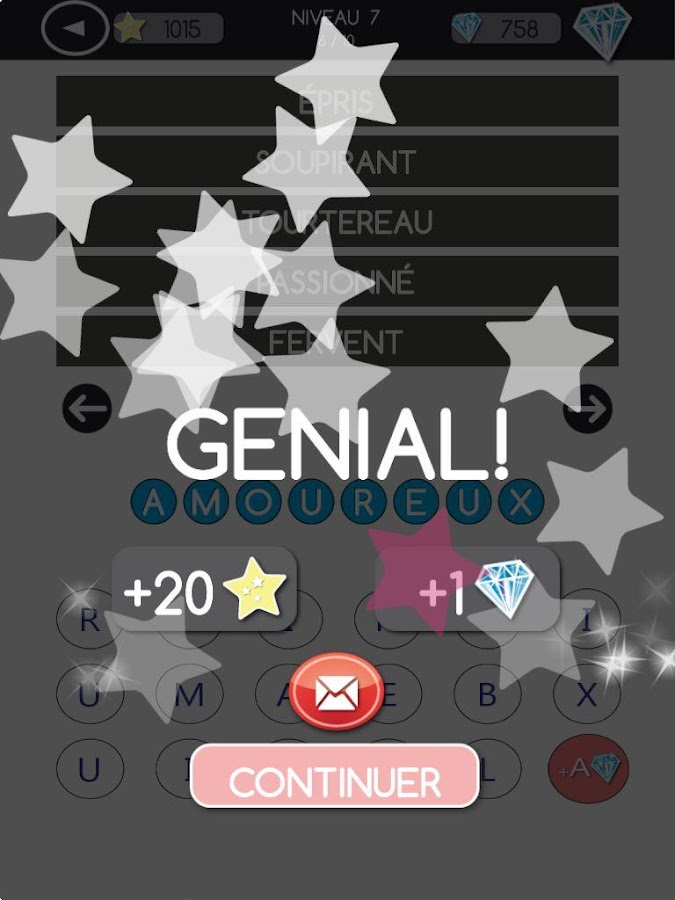Go to next word list page
Image resolution: width=675 pixels, height=900 pixels.
587,408
